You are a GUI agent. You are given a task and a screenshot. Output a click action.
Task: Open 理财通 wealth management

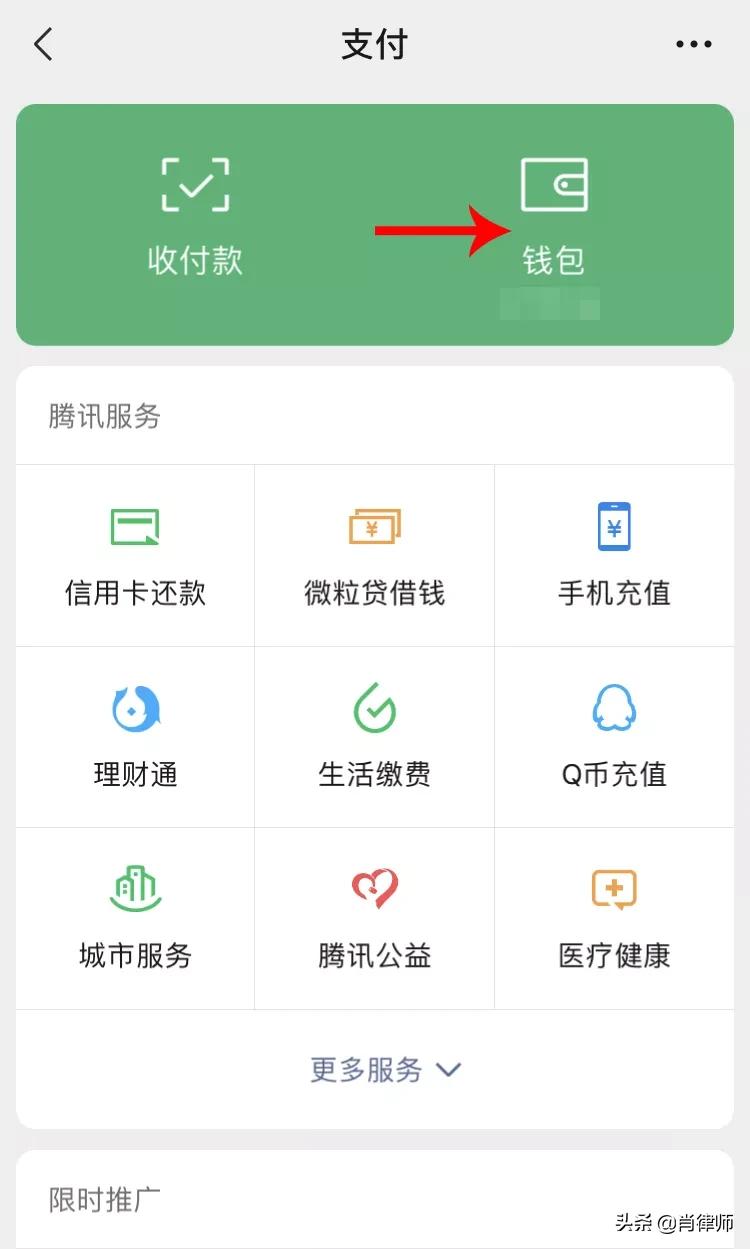tap(134, 736)
